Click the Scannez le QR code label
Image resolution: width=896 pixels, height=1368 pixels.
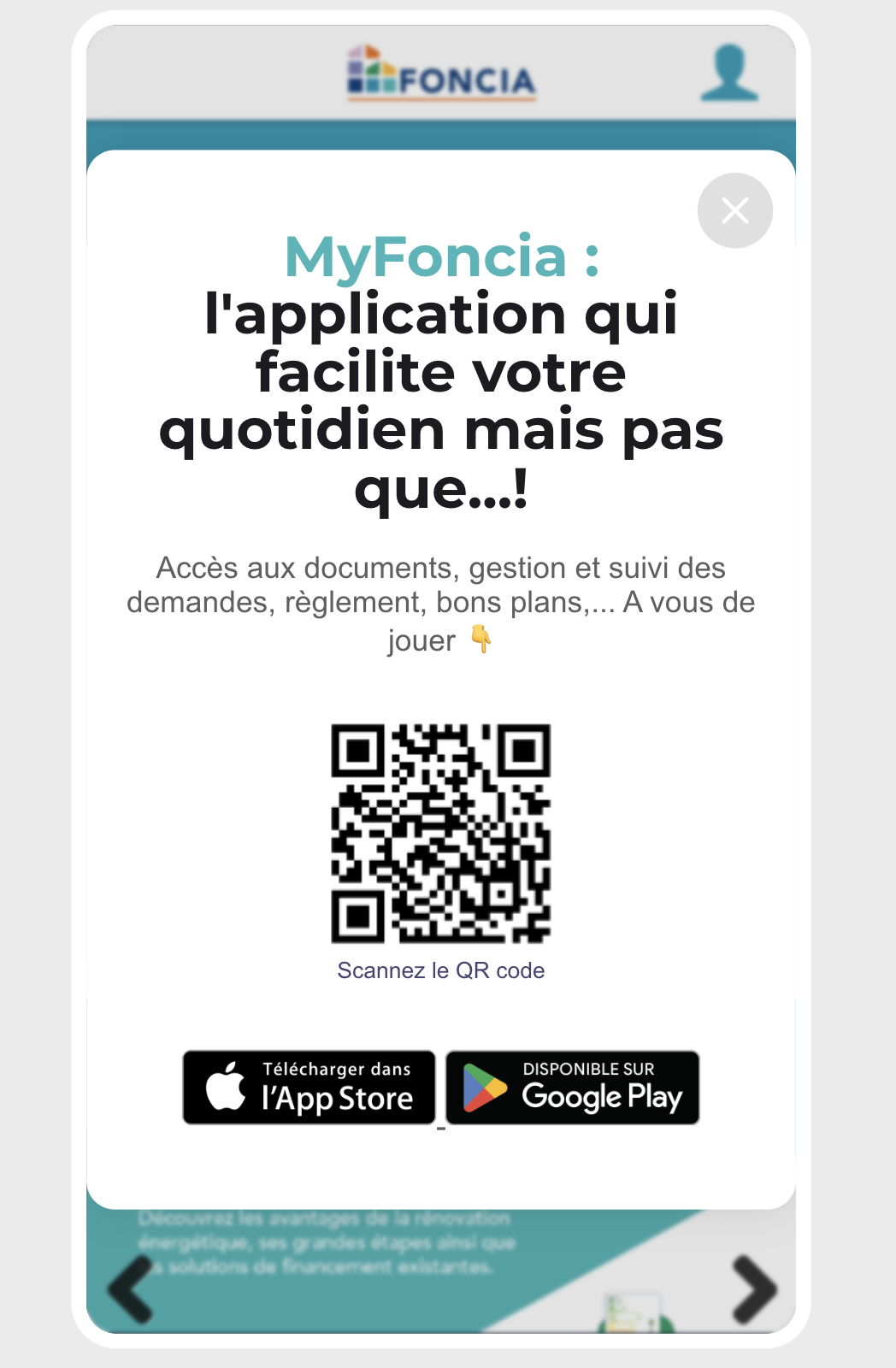[x=442, y=970]
